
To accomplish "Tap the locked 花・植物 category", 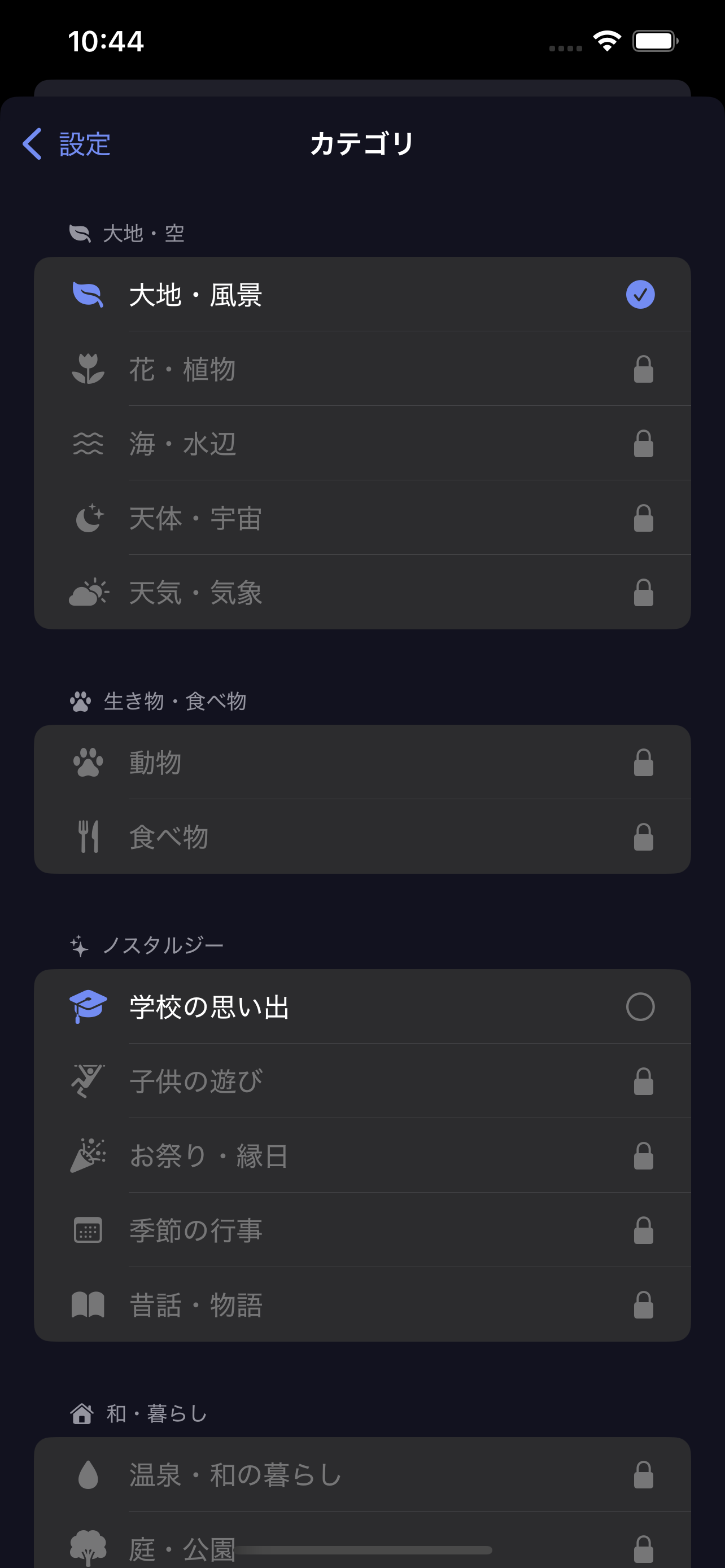I will pyautogui.click(x=362, y=369).
